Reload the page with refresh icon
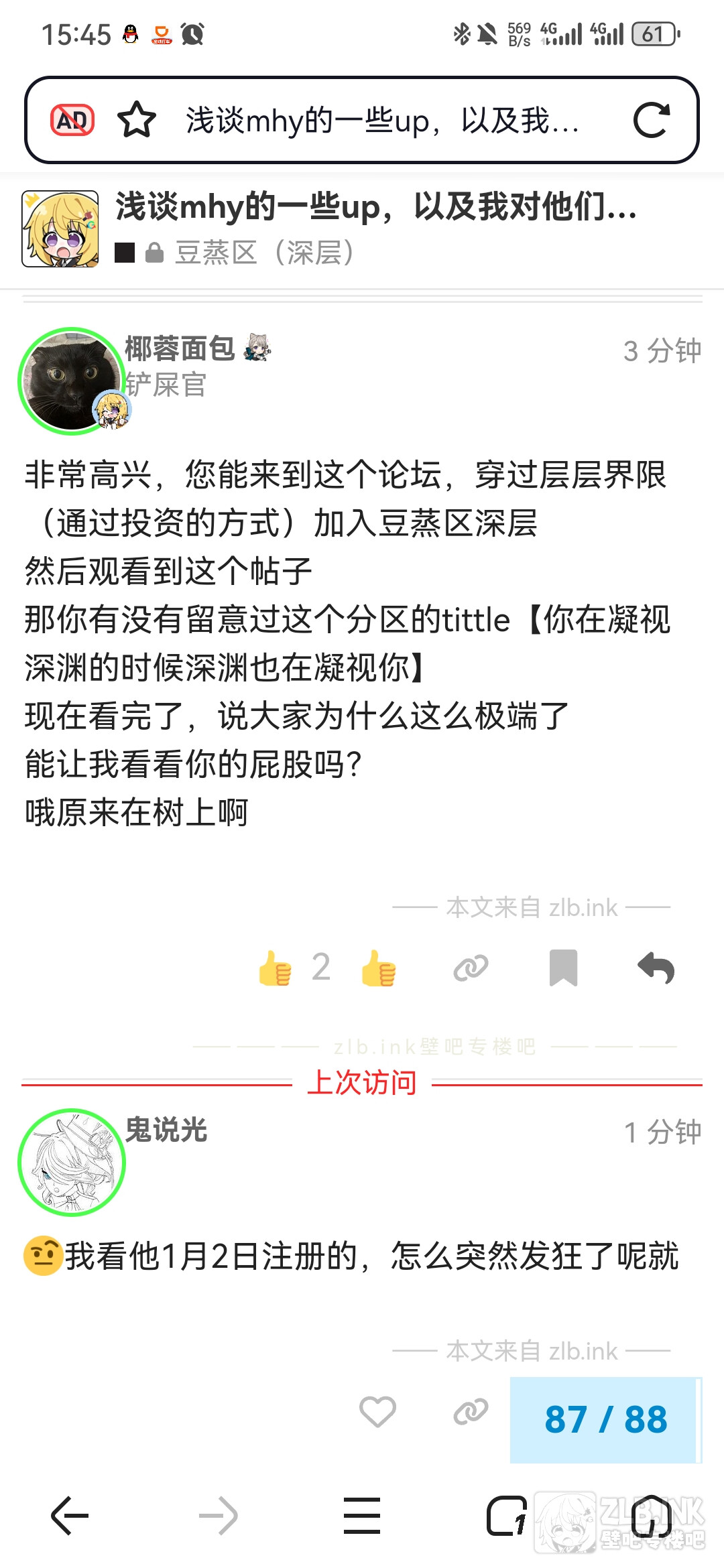 point(651,121)
